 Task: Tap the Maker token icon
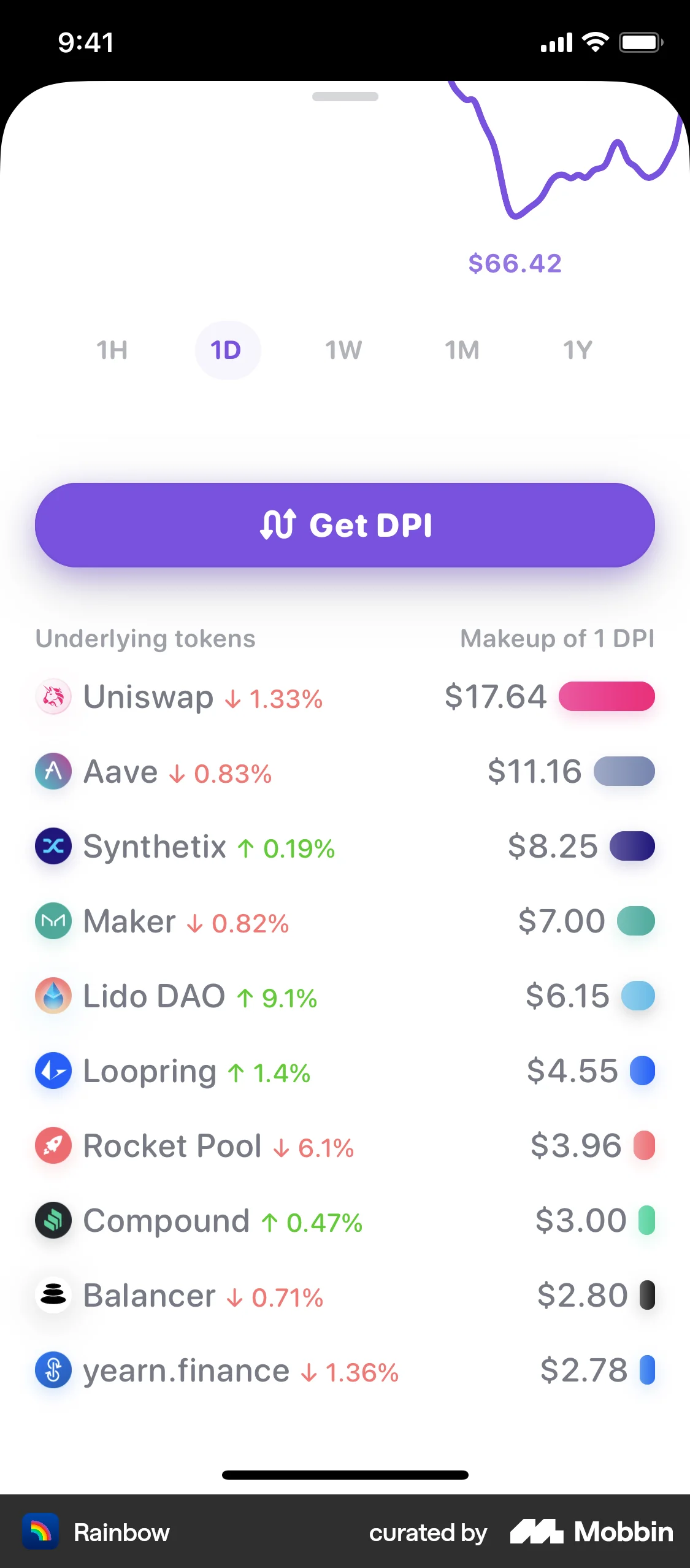[x=53, y=921]
